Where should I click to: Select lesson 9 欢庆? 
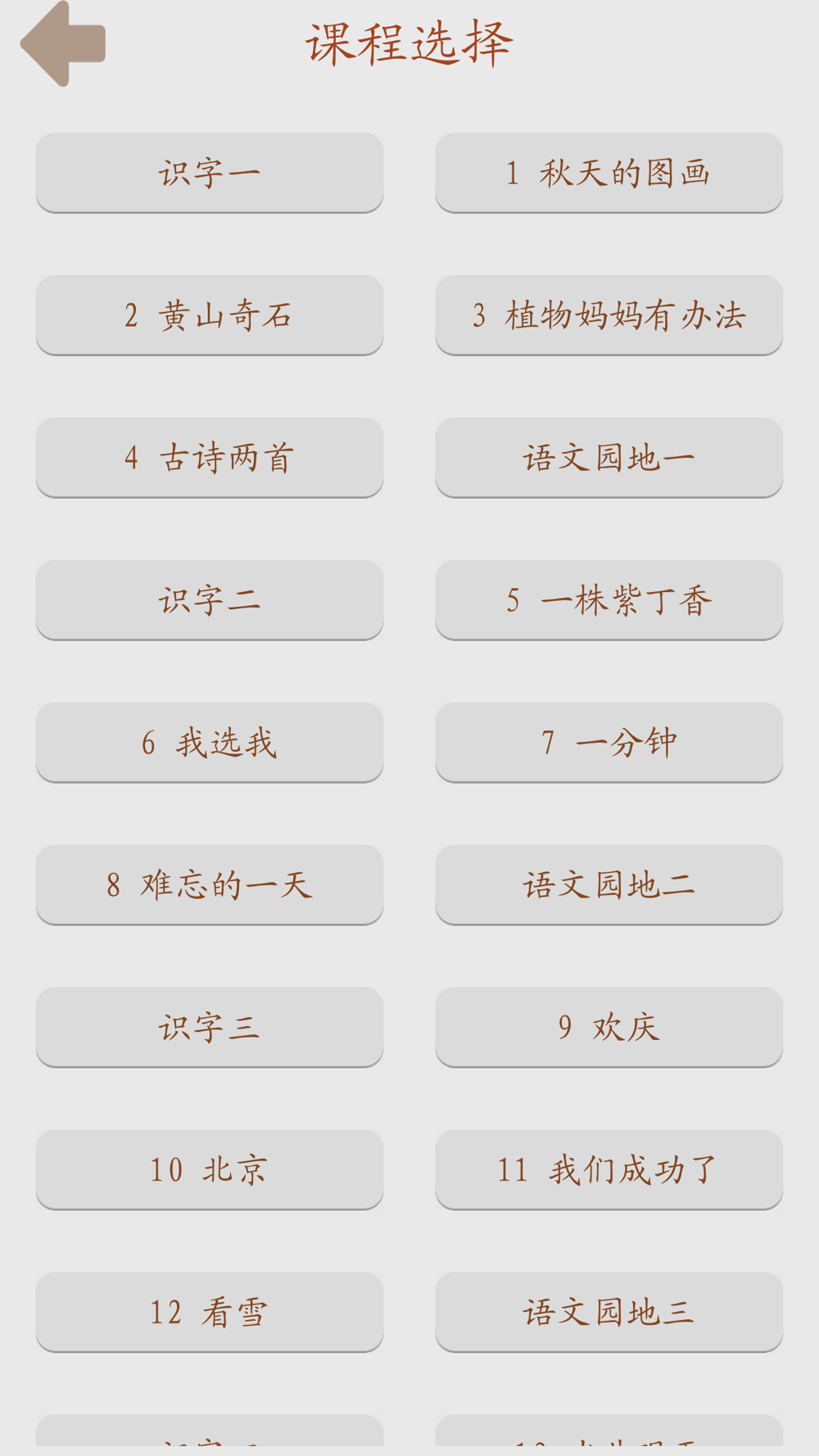click(x=609, y=1027)
